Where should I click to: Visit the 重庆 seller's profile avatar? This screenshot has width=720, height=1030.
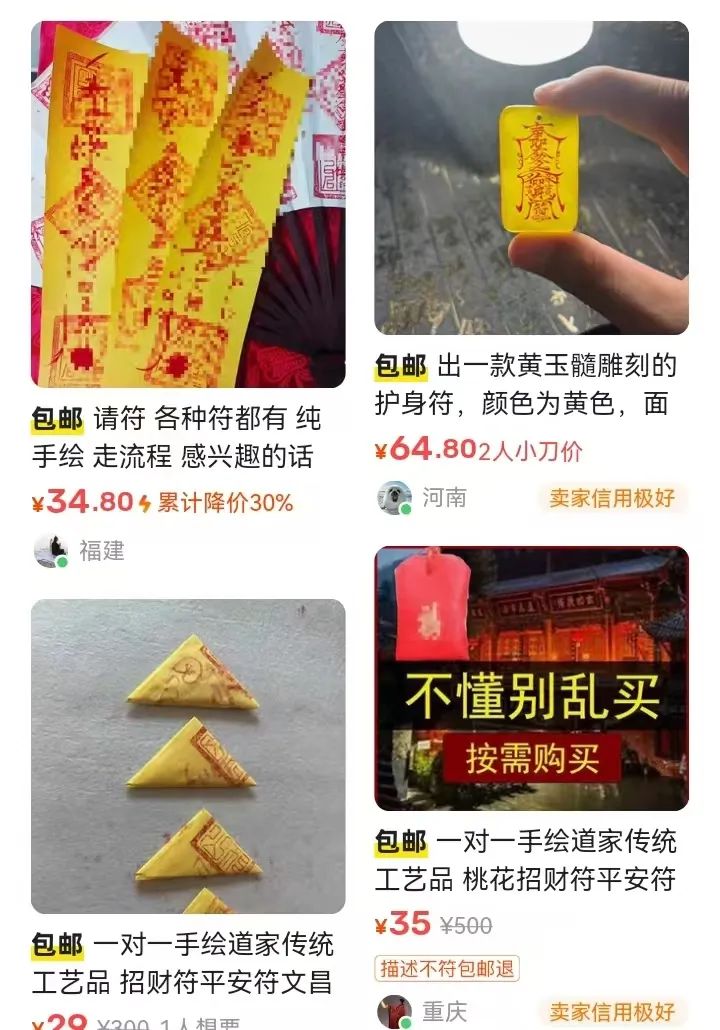point(394,1011)
